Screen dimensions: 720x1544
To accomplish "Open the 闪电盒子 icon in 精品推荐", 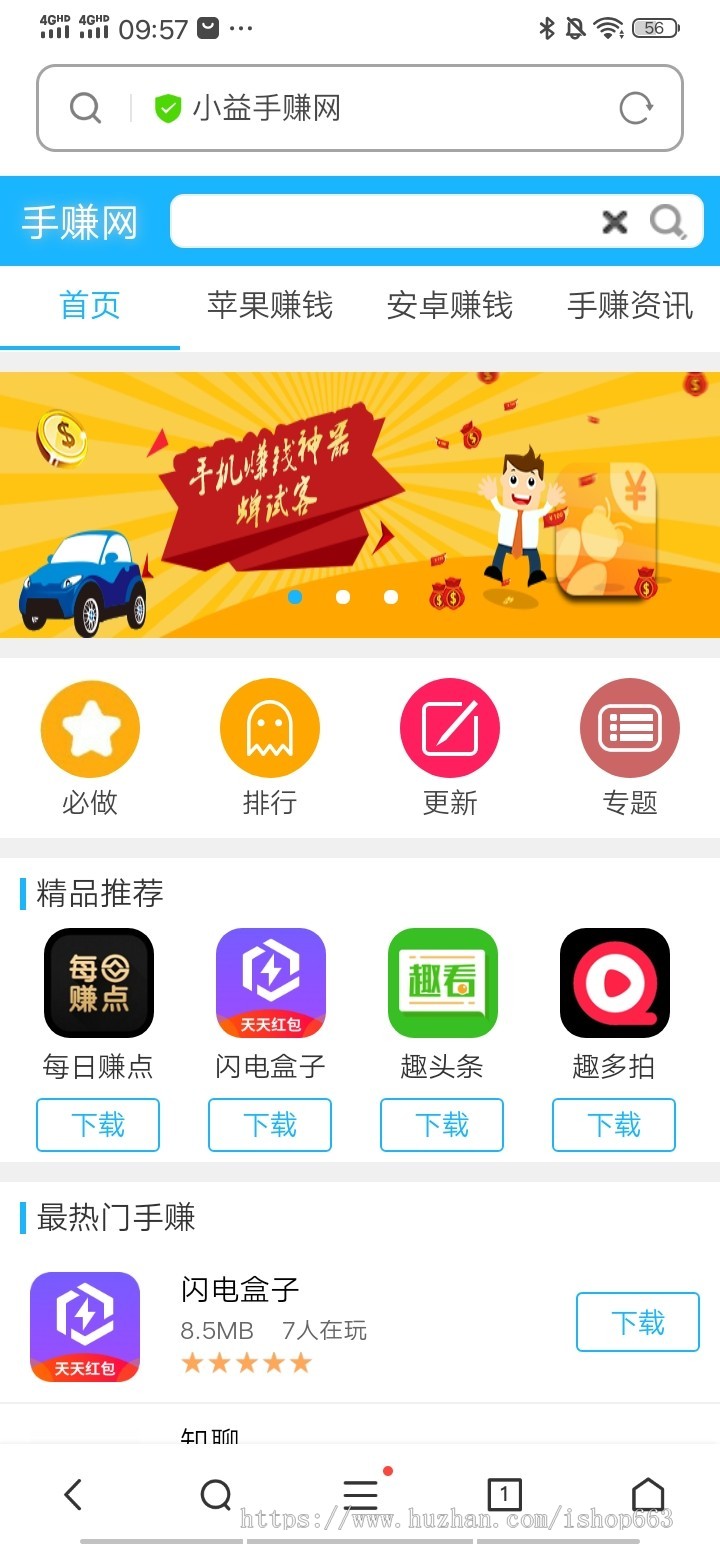I will pyautogui.click(x=271, y=983).
